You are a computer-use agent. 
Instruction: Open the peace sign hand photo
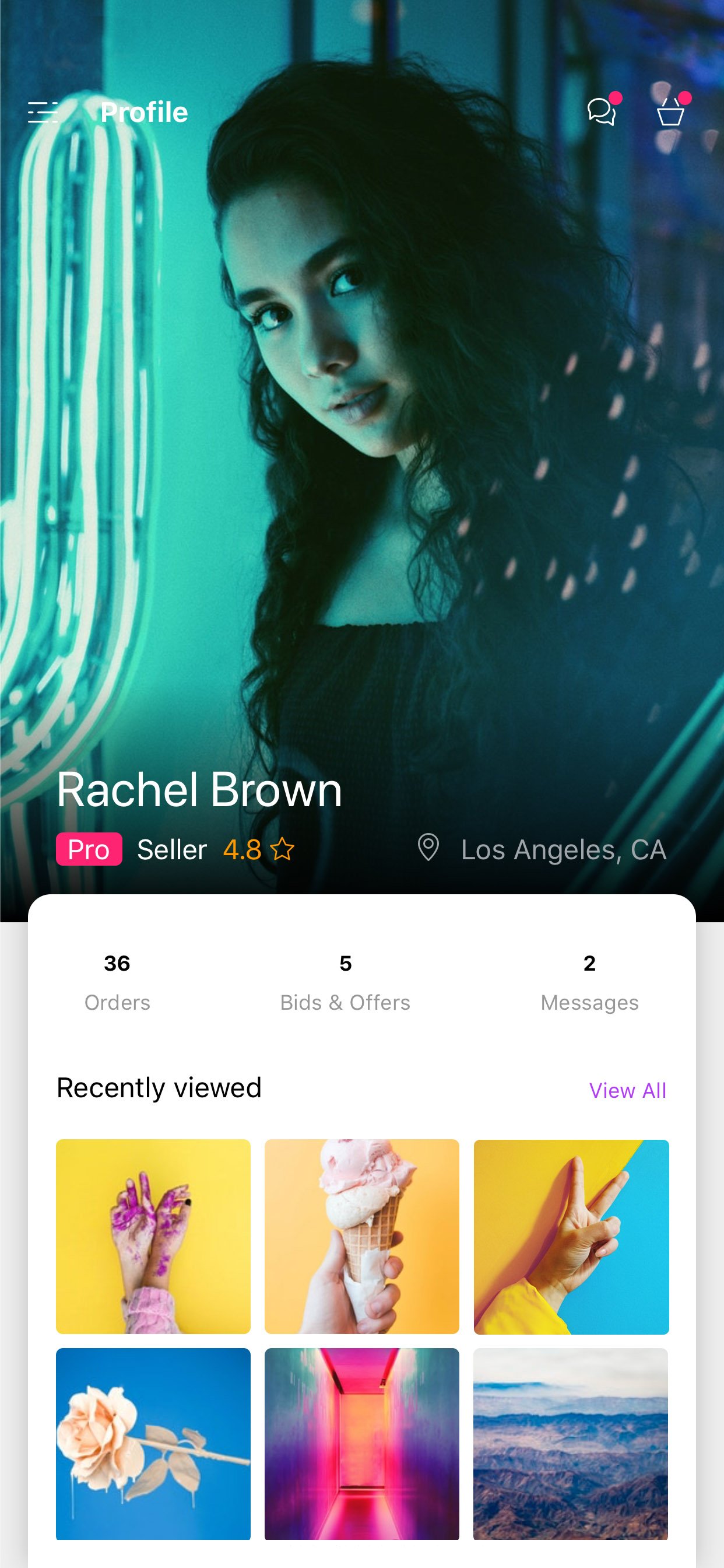click(x=571, y=1236)
